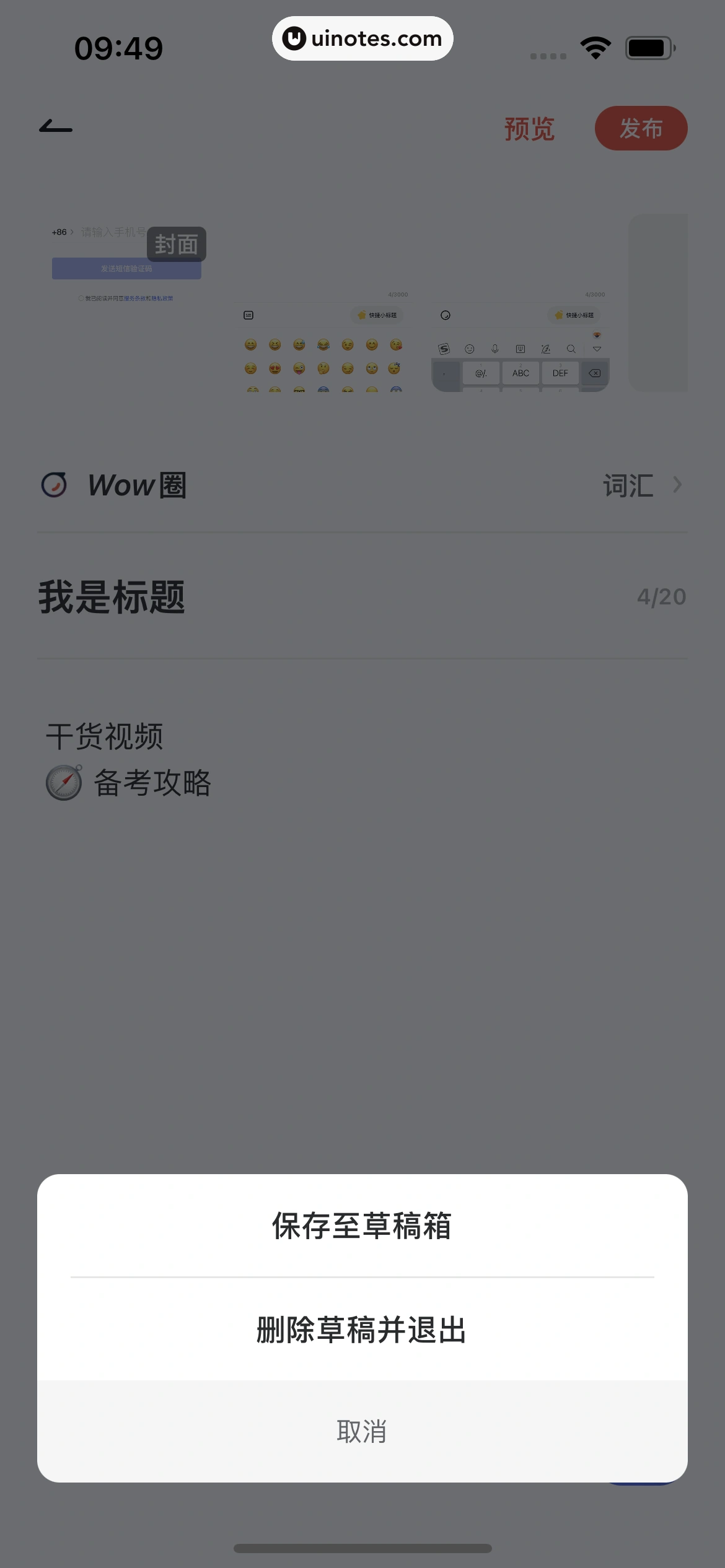Check the 我已阅读并同意 agreement circle

point(81,297)
